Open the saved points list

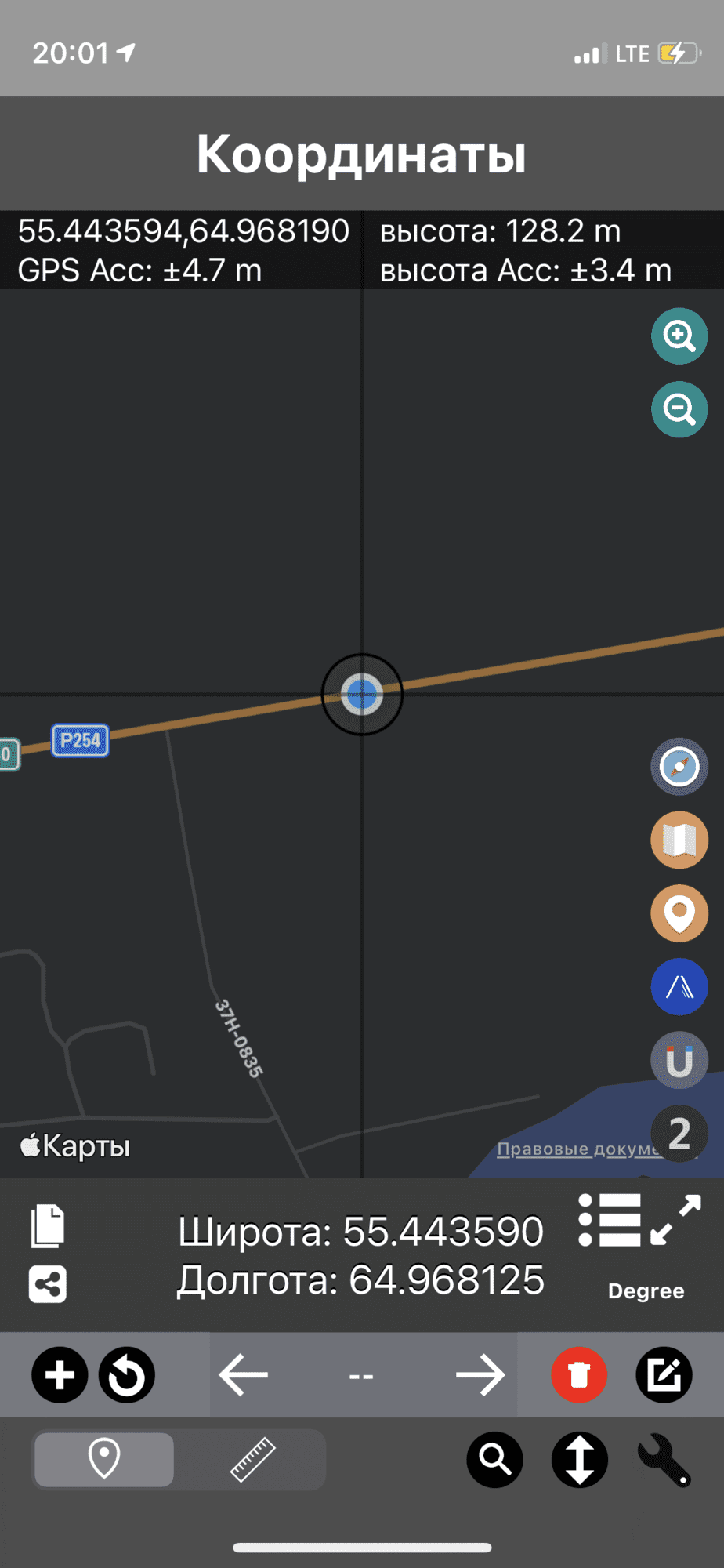[x=610, y=1220]
